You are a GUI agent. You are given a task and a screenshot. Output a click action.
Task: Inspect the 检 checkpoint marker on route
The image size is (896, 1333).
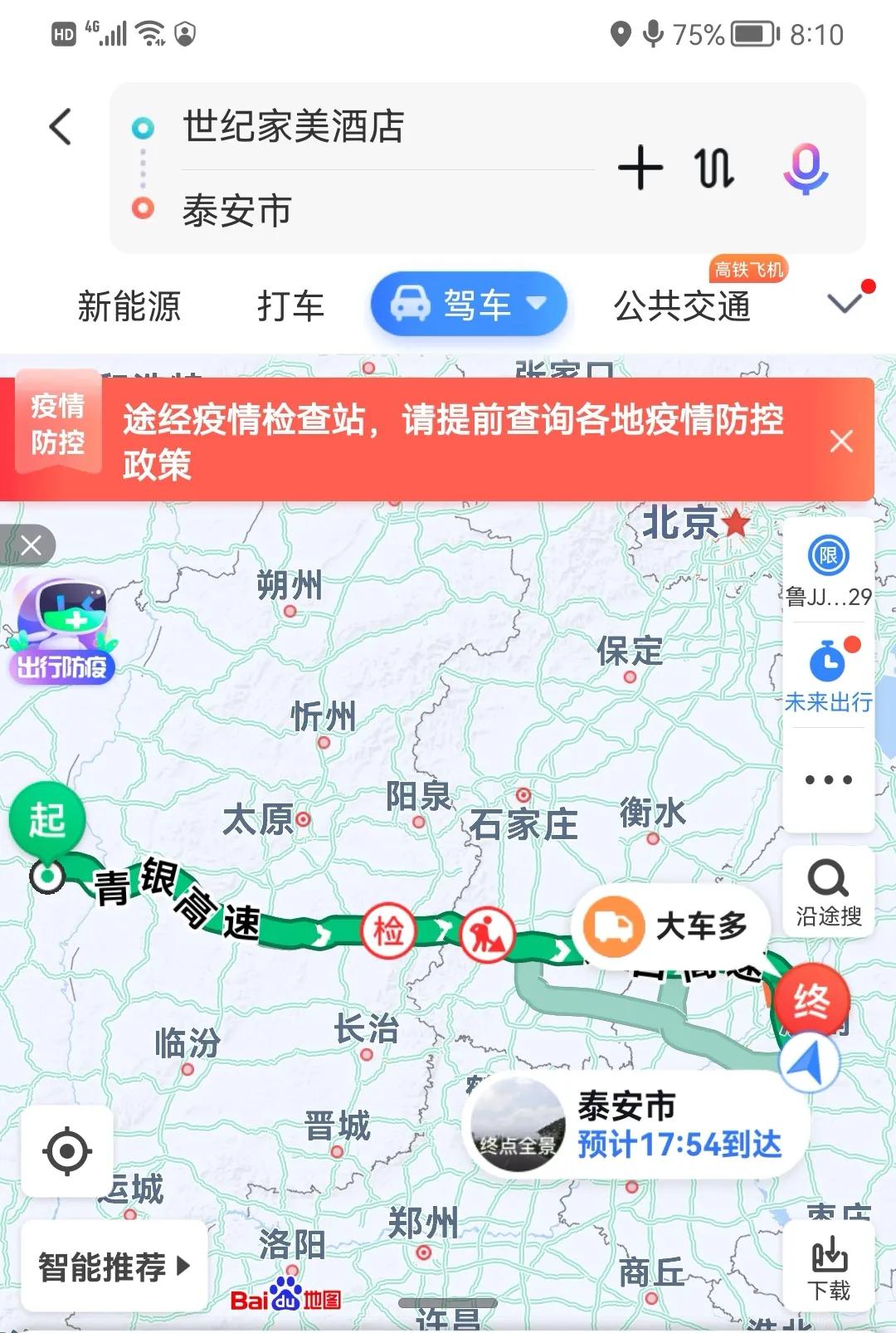coord(389,930)
